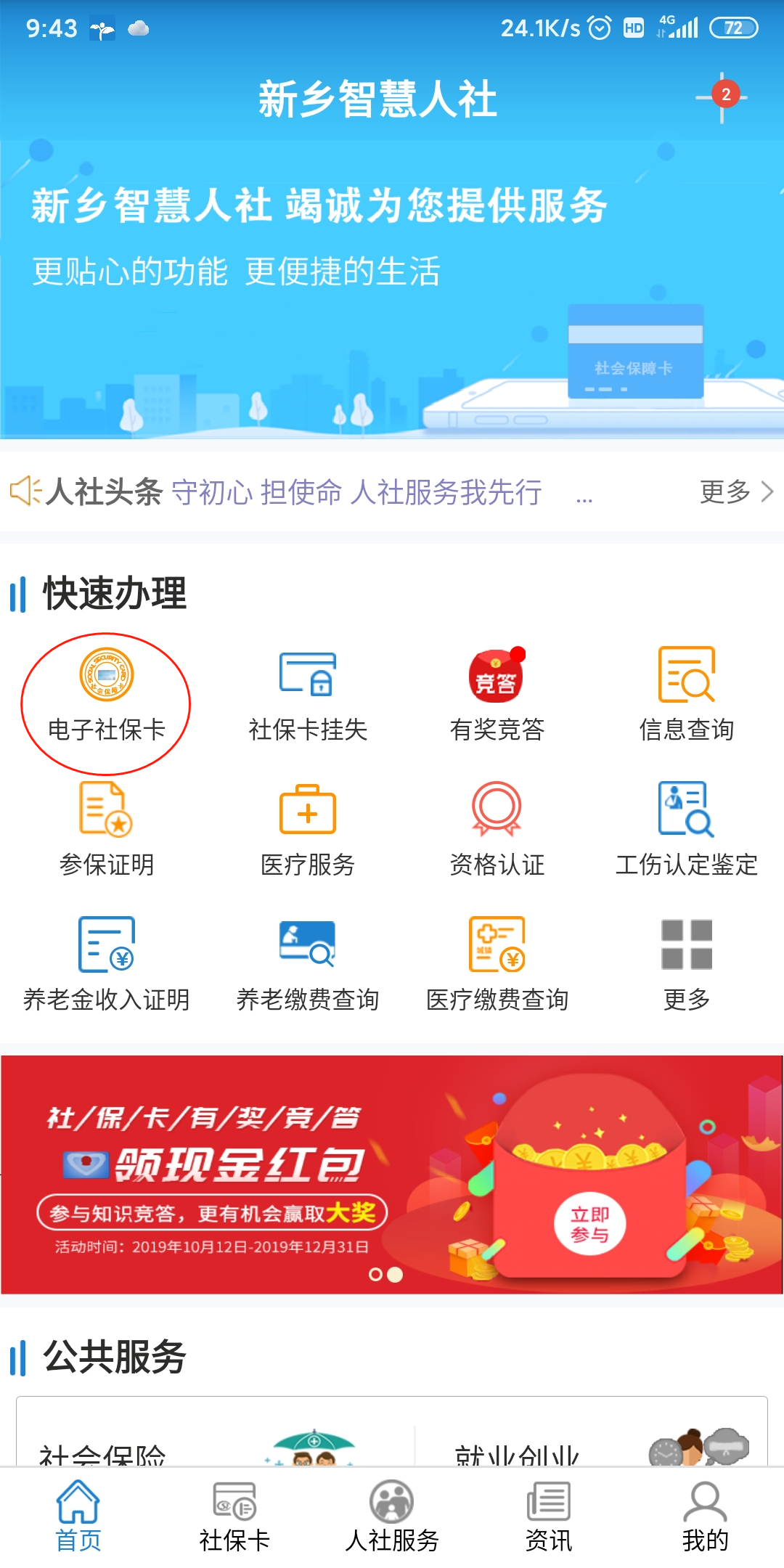Open 资格认证 service

[x=497, y=831]
